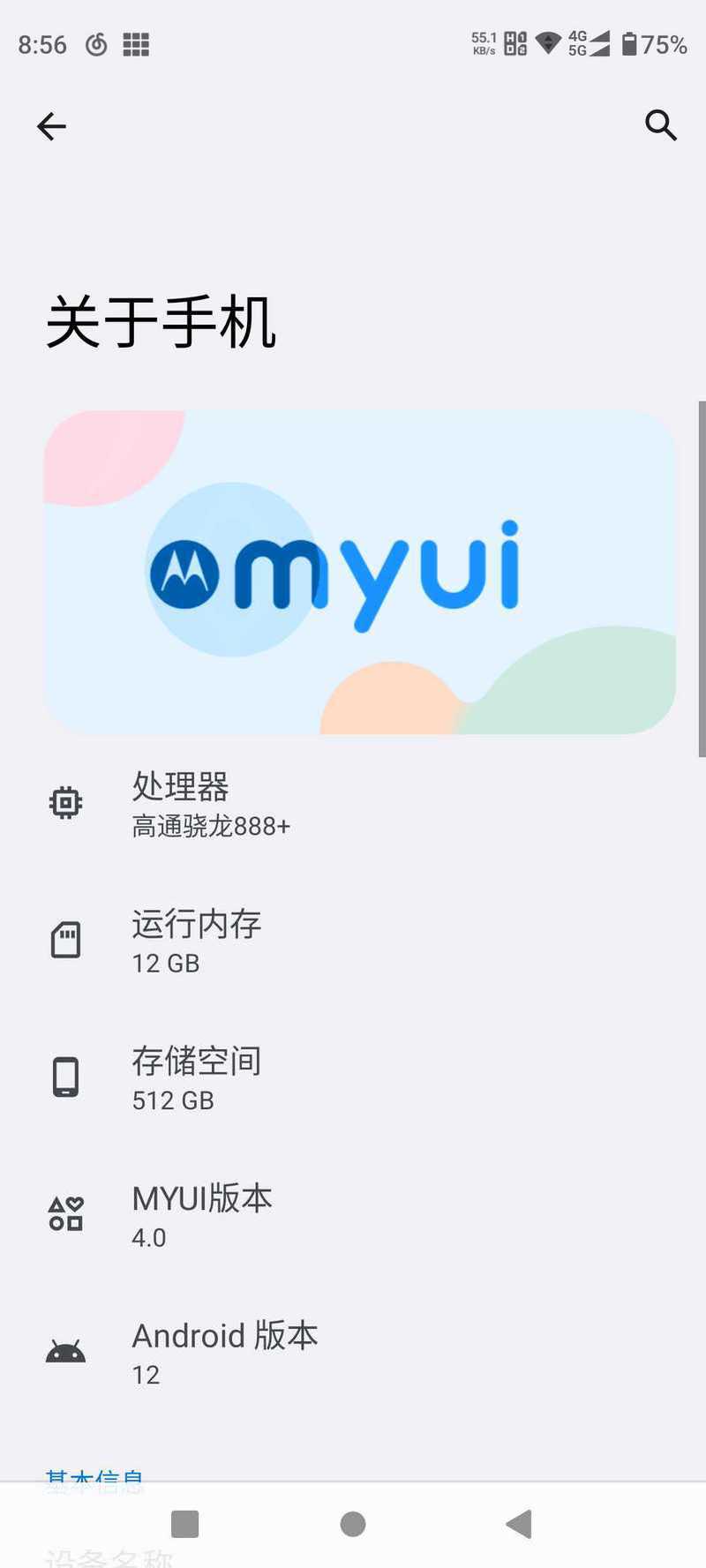Image resolution: width=706 pixels, height=1568 pixels.
Task: Tap the MYUI banner card
Action: click(x=360, y=572)
